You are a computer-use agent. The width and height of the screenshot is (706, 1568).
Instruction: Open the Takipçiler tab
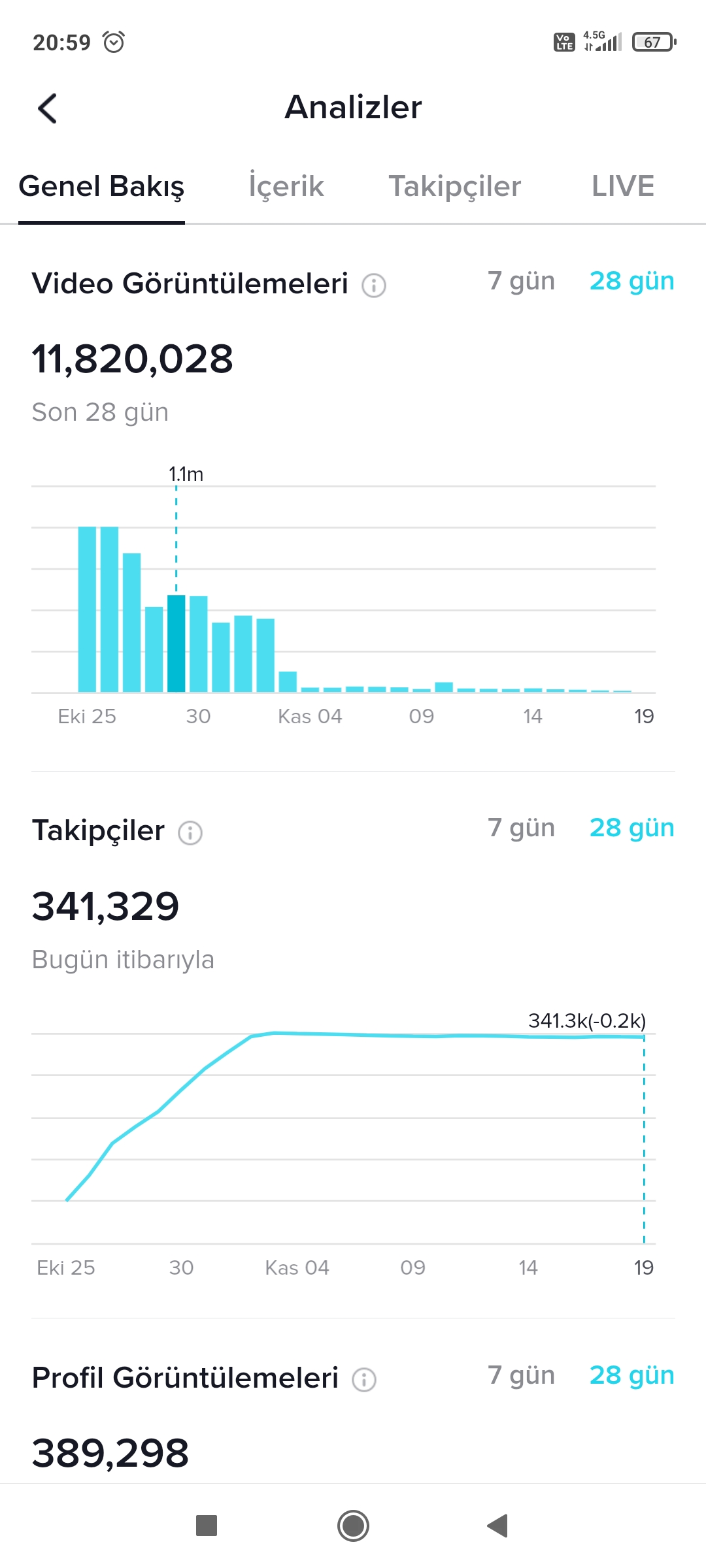455,186
